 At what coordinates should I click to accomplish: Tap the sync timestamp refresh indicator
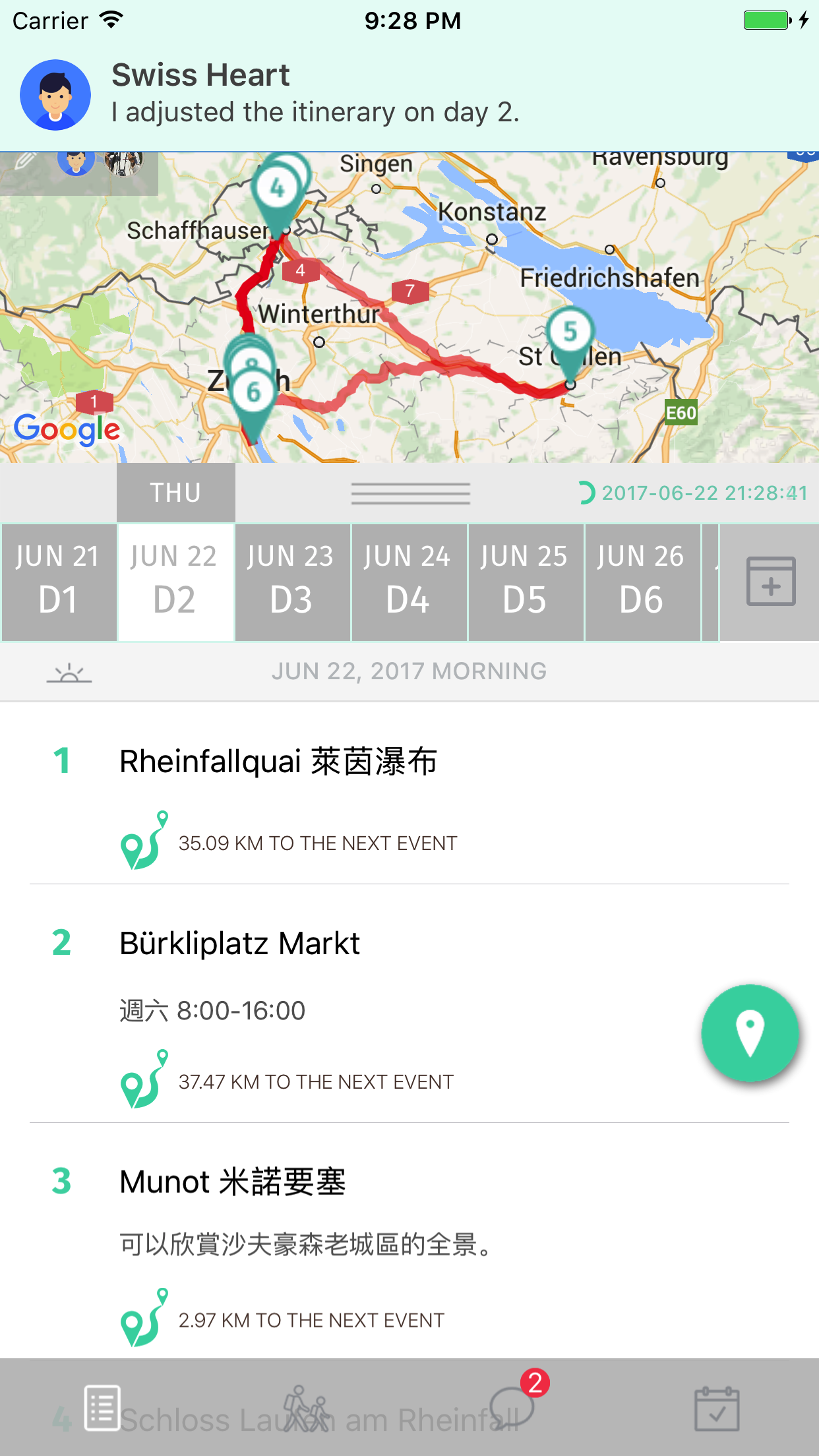point(693,493)
